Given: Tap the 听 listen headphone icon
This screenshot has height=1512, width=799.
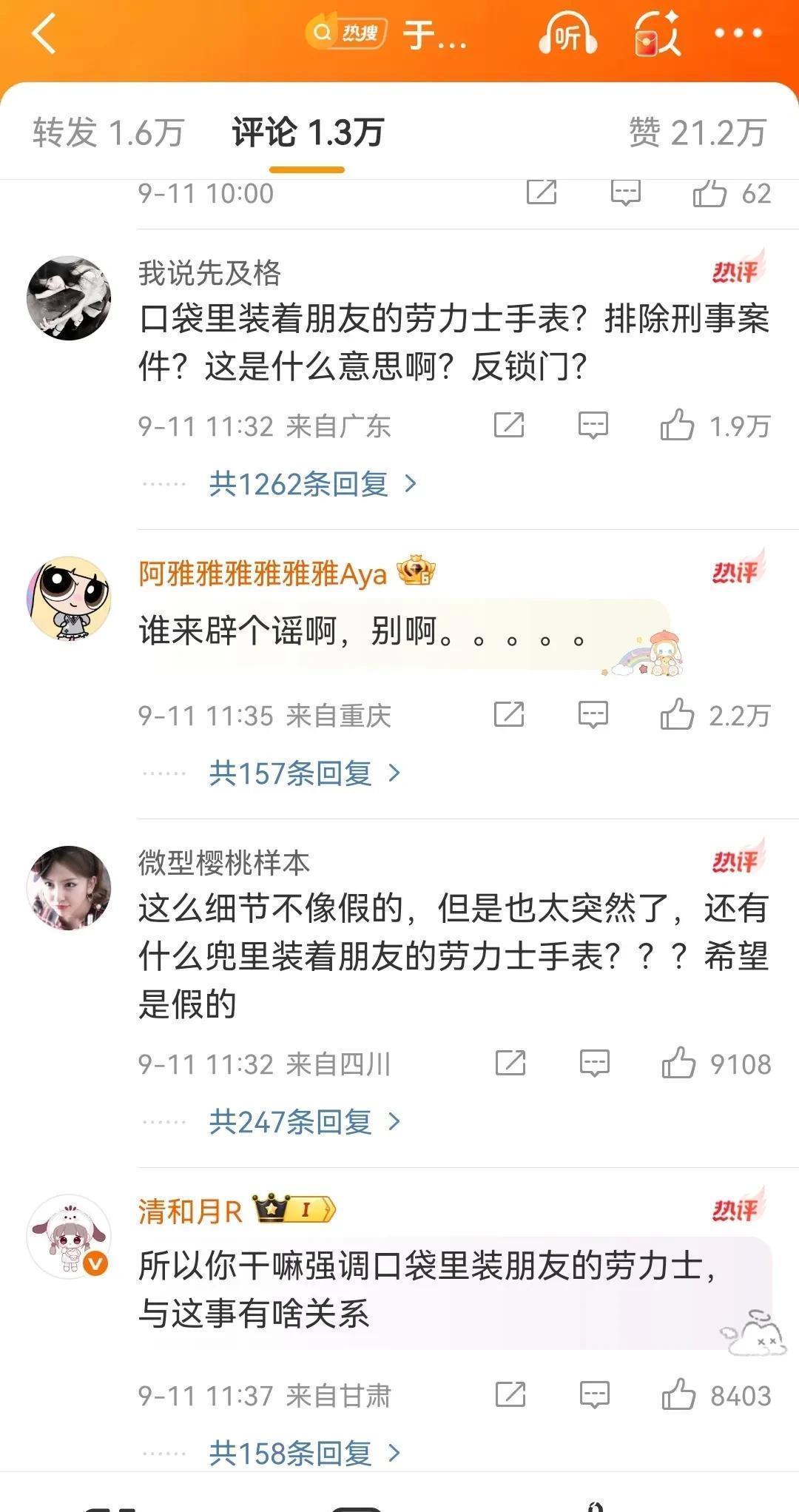Looking at the screenshot, I should 567,35.
